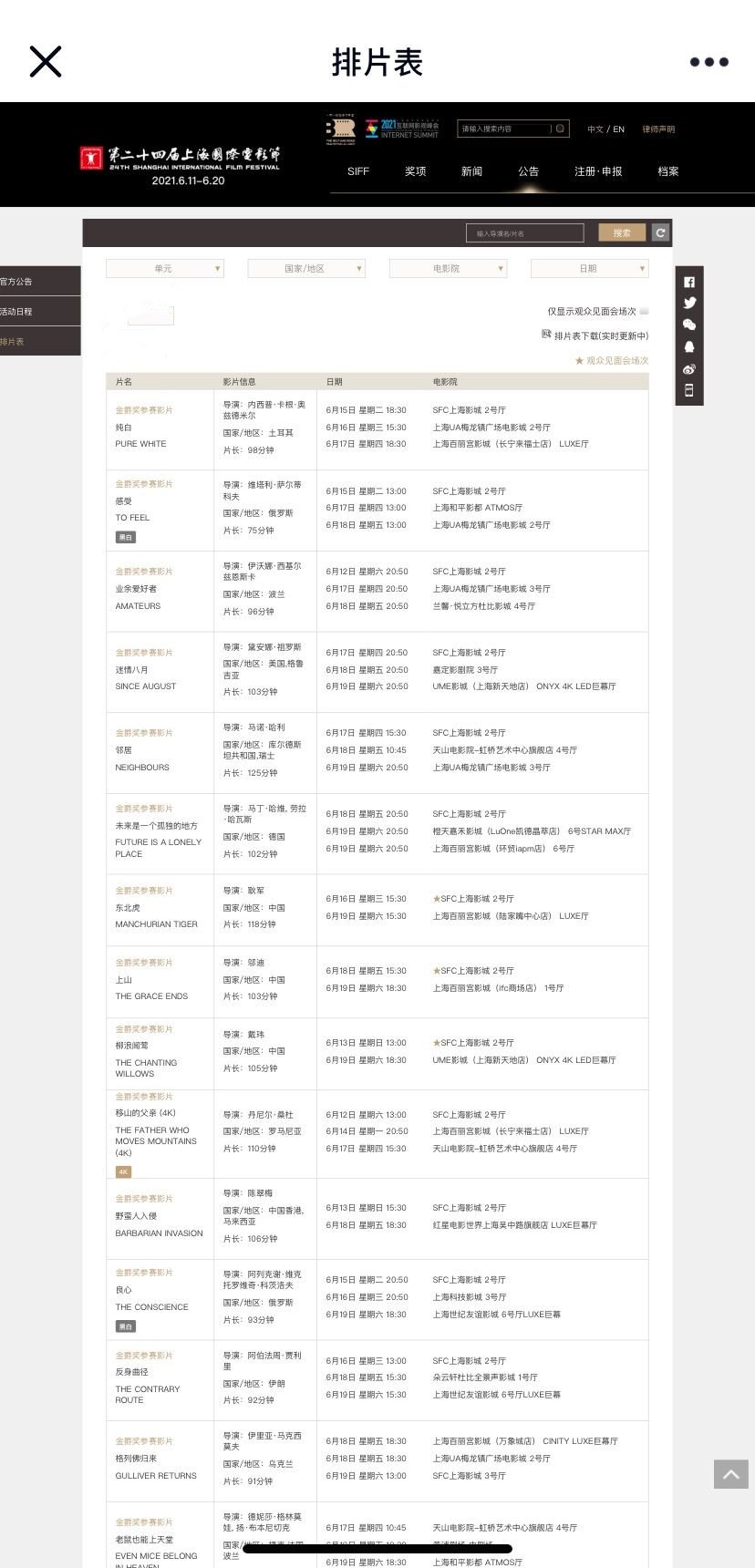Expand the 日期 dropdown
Image resolution: width=755 pixels, height=1568 pixels.
coord(589,268)
